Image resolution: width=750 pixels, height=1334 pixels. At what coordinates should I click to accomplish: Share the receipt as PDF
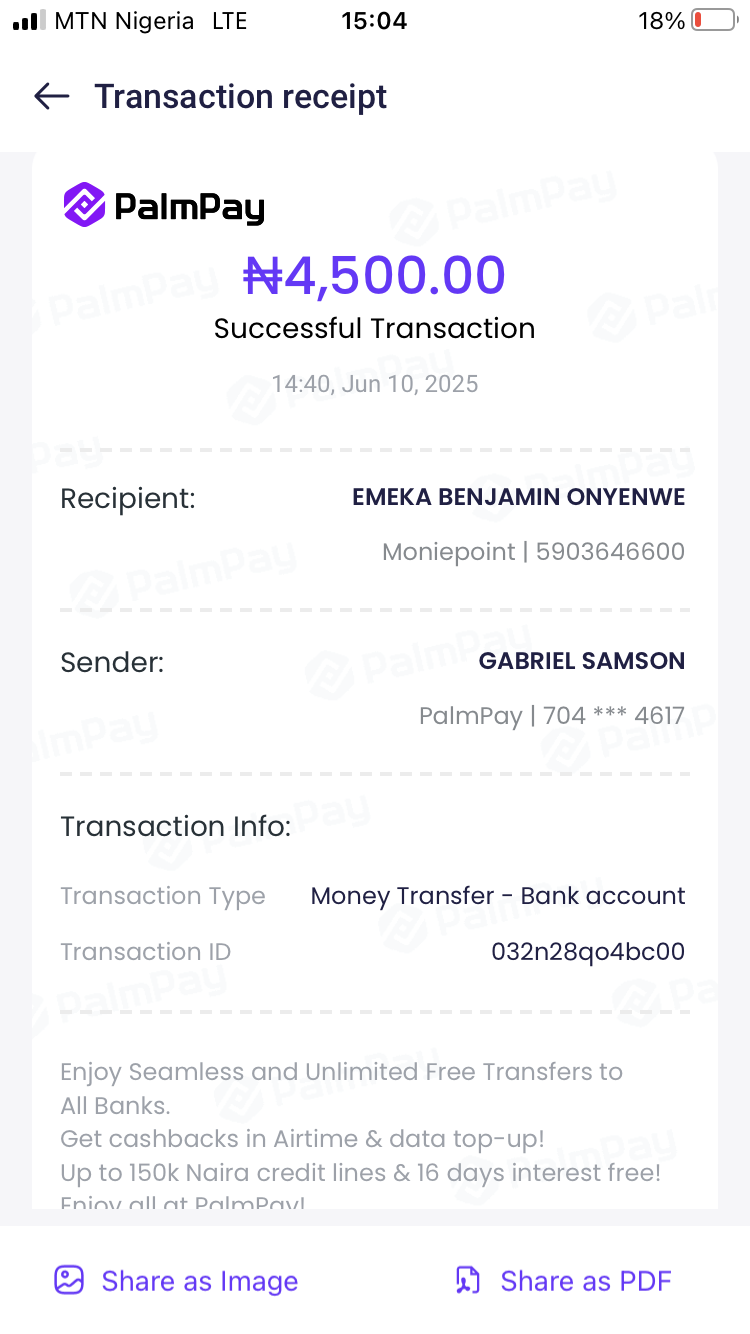[x=563, y=1281]
